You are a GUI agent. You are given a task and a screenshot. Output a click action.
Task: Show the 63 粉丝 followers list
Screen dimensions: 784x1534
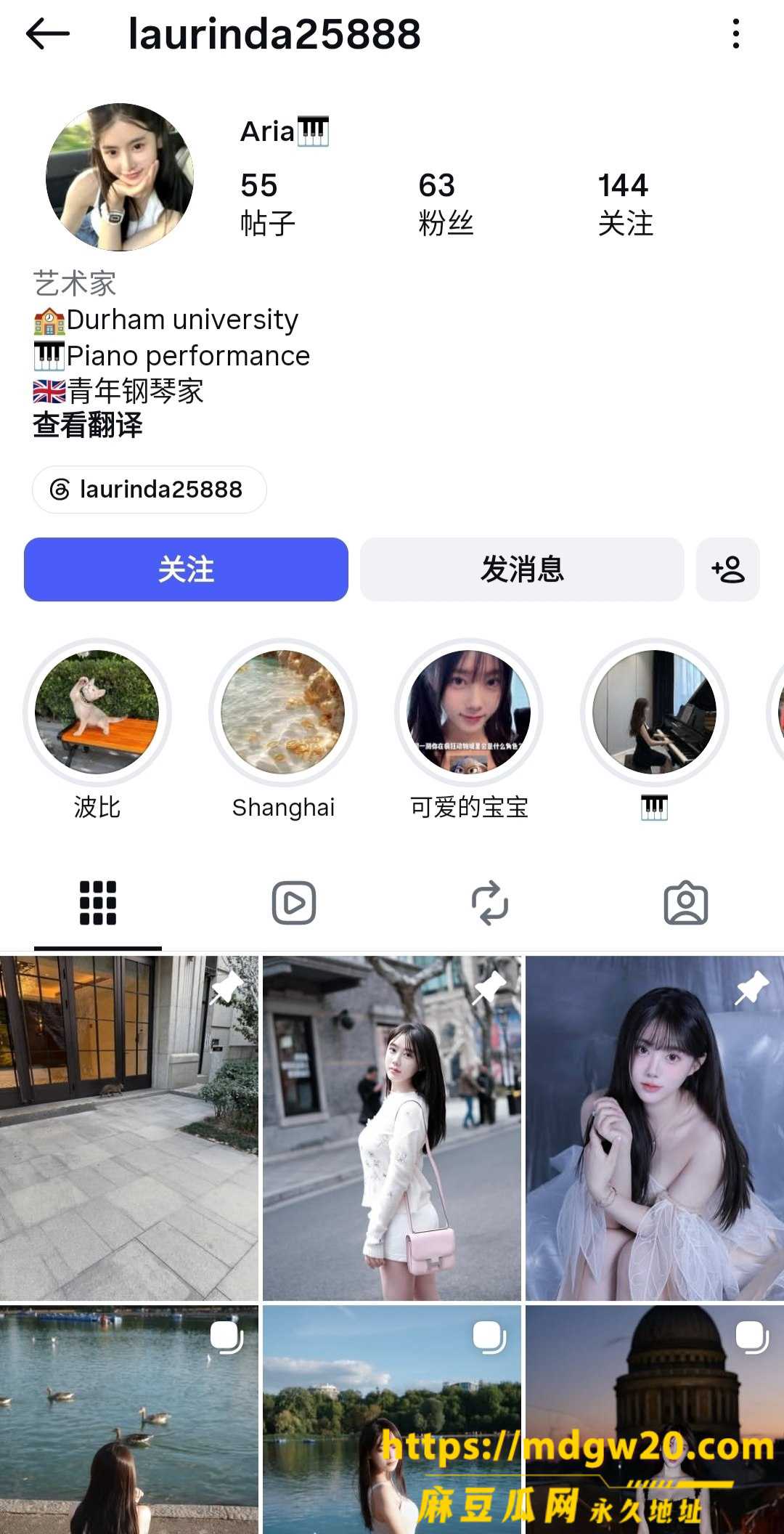tap(446, 204)
